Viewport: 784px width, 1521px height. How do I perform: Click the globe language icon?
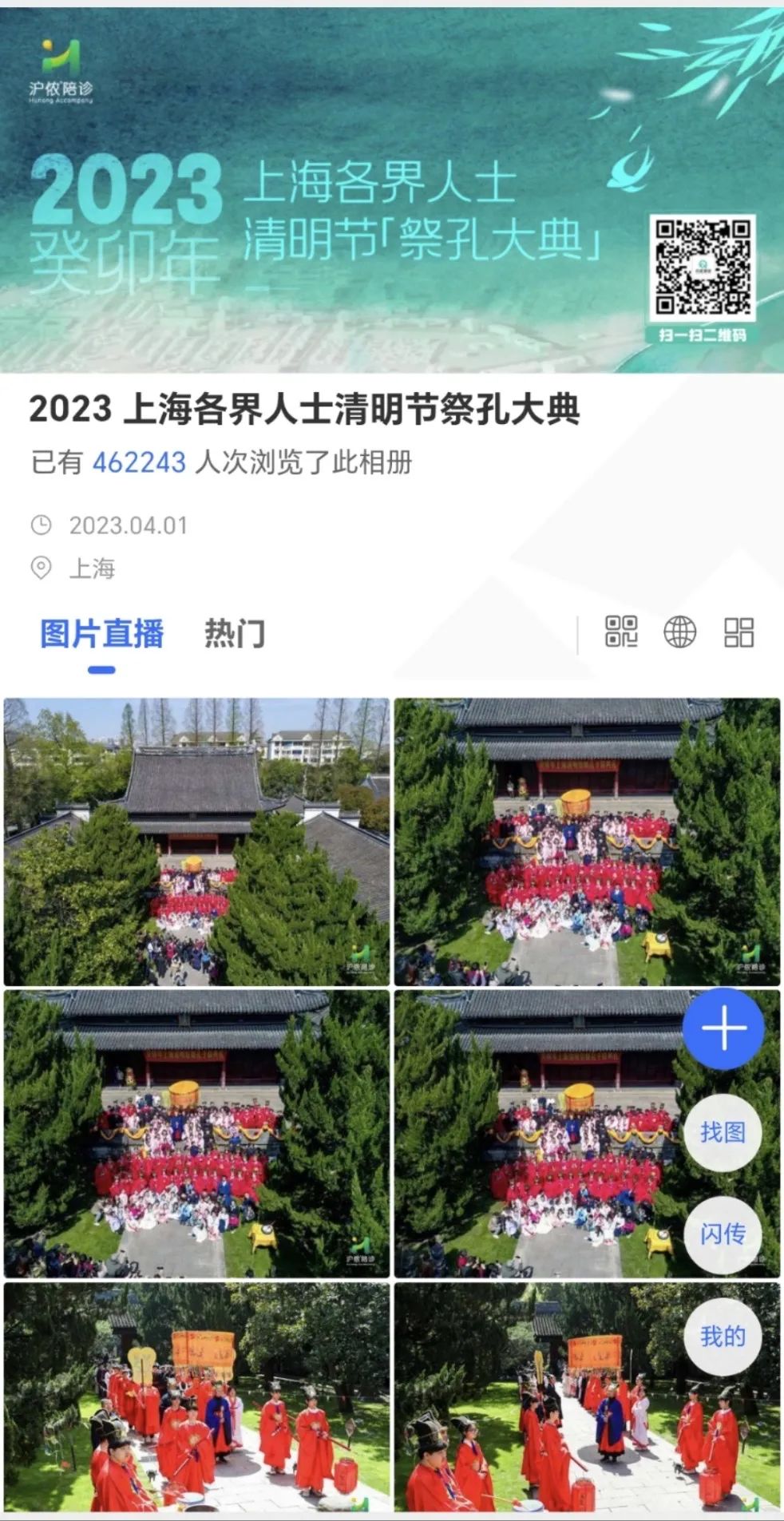(x=681, y=632)
